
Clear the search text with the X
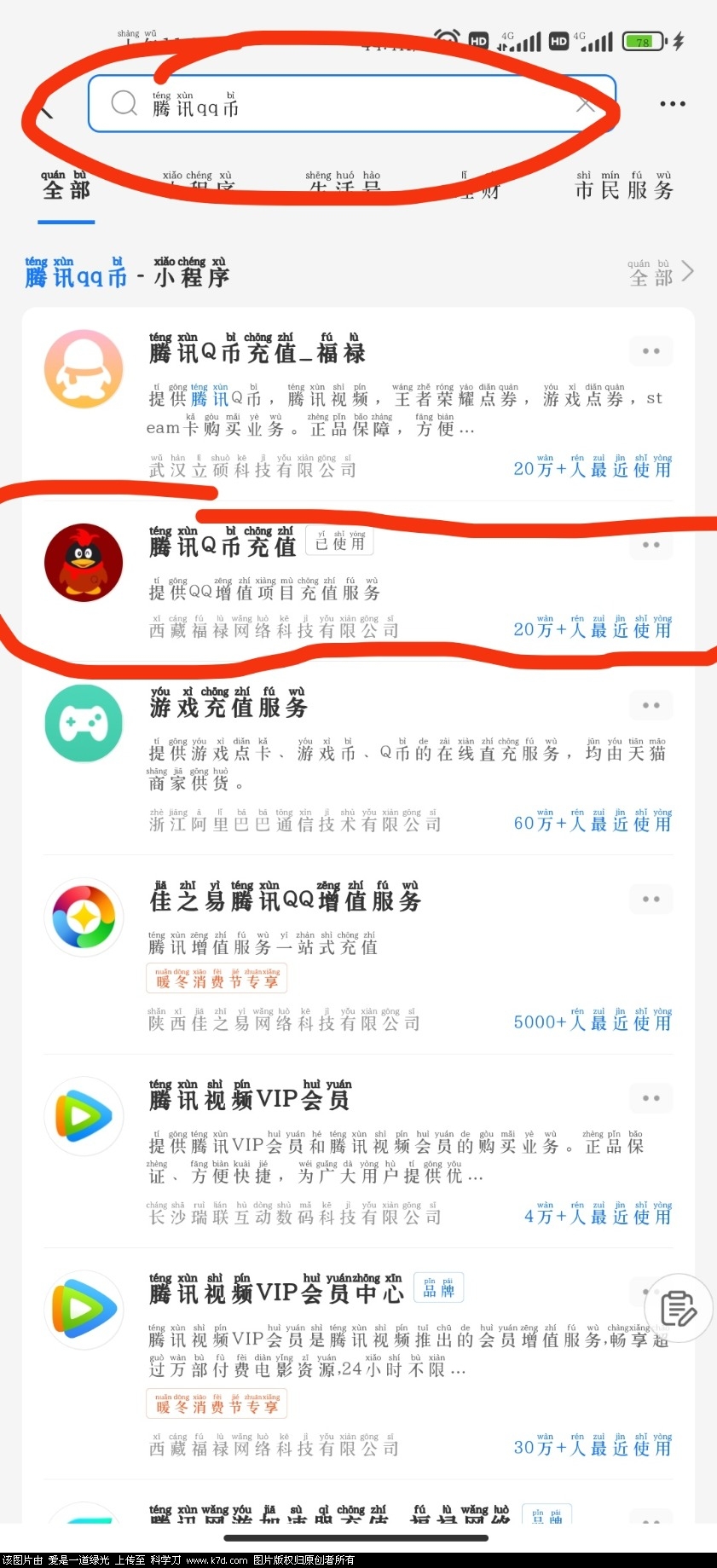(x=586, y=105)
